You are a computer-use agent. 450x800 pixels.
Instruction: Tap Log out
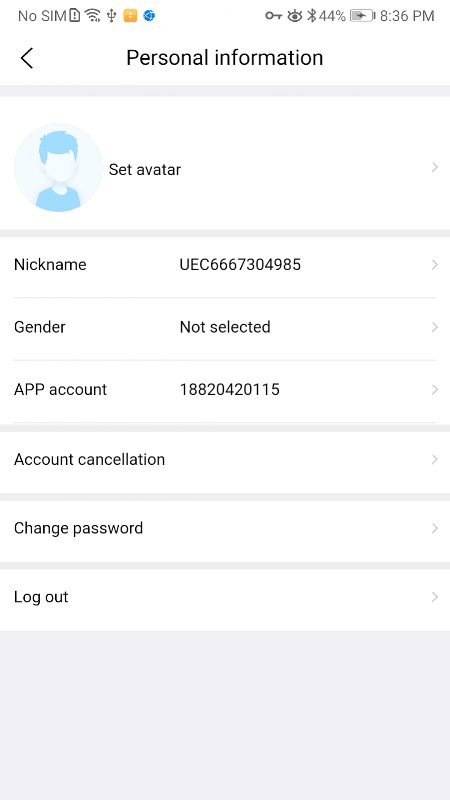click(225, 597)
